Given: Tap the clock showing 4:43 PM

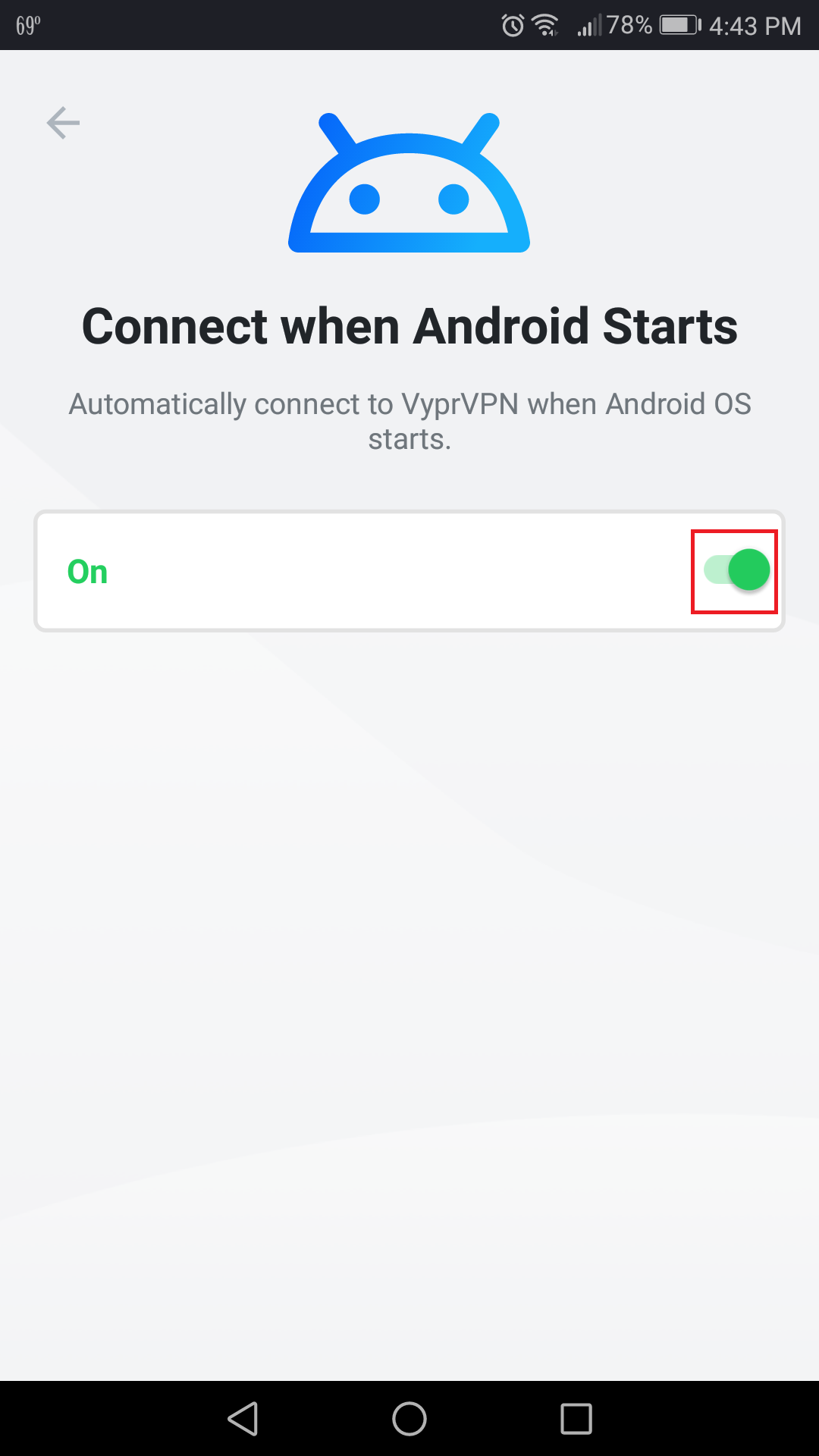Looking at the screenshot, I should pyautogui.click(x=751, y=24).
